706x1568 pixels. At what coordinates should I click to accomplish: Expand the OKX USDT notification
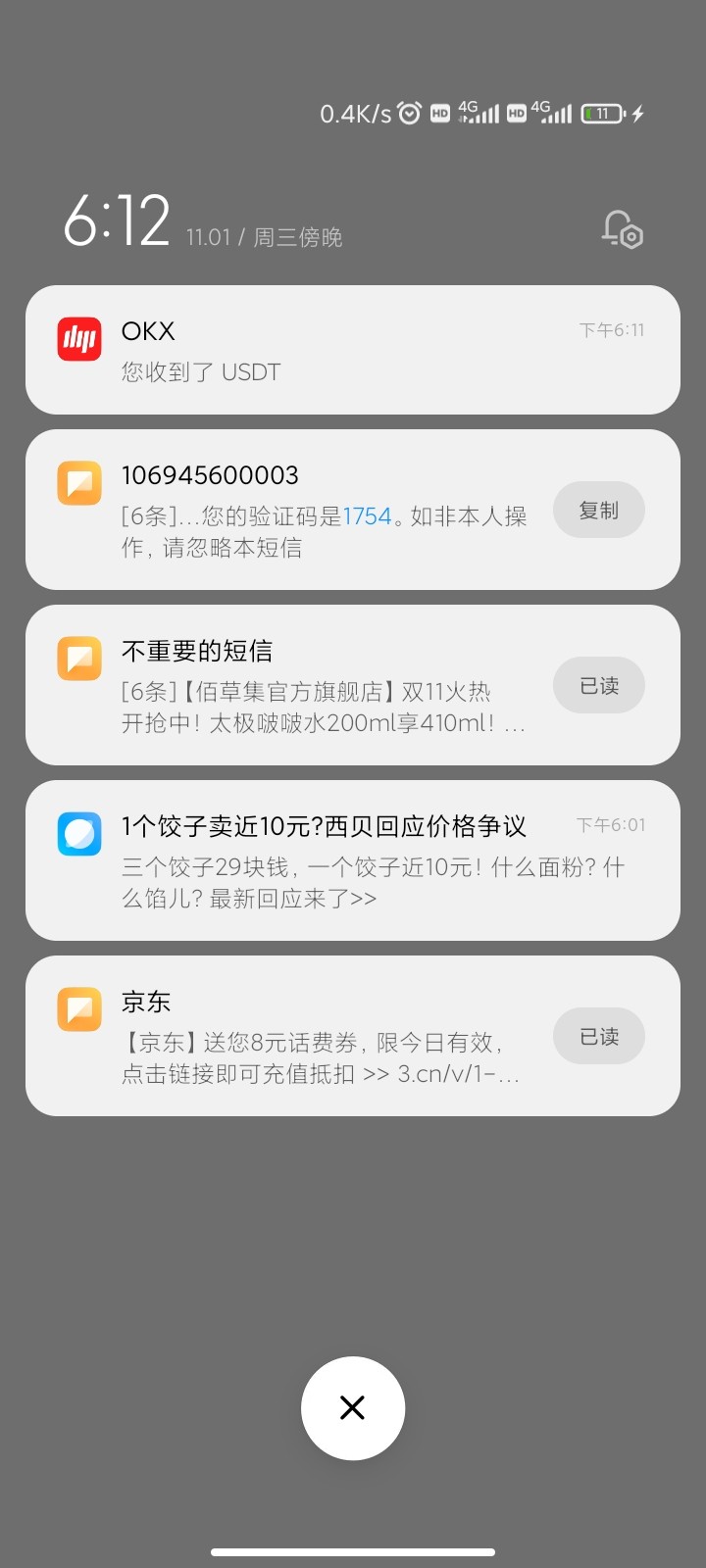[x=353, y=350]
